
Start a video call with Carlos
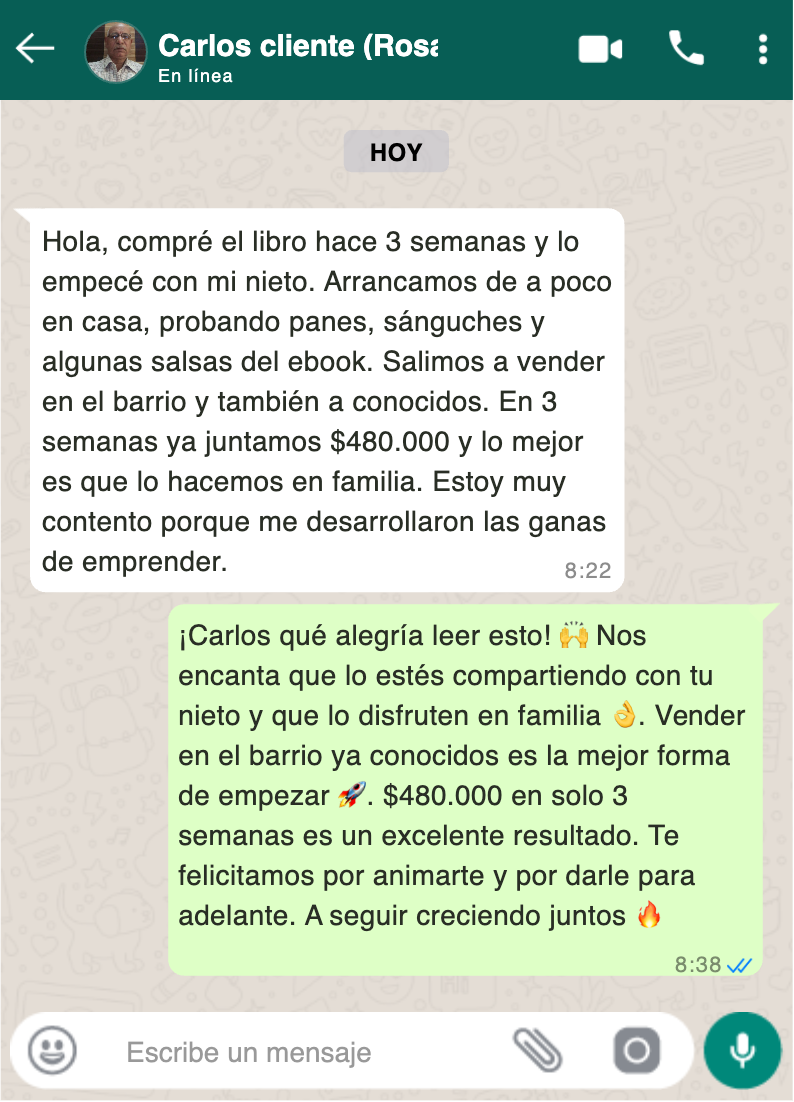tap(600, 49)
